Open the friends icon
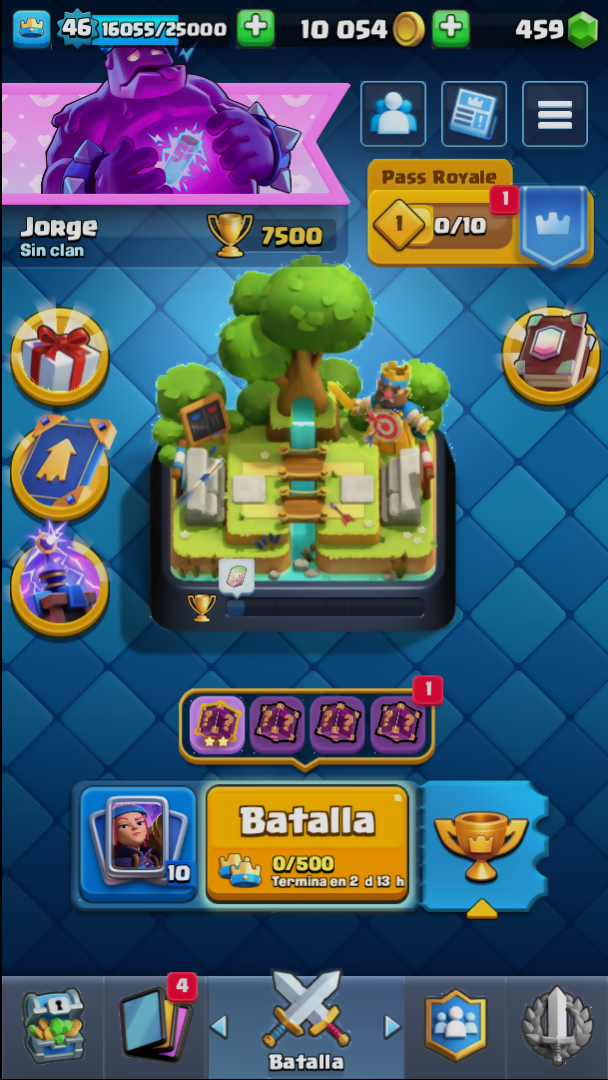Screen dimensions: 608x1080 pos(393,114)
